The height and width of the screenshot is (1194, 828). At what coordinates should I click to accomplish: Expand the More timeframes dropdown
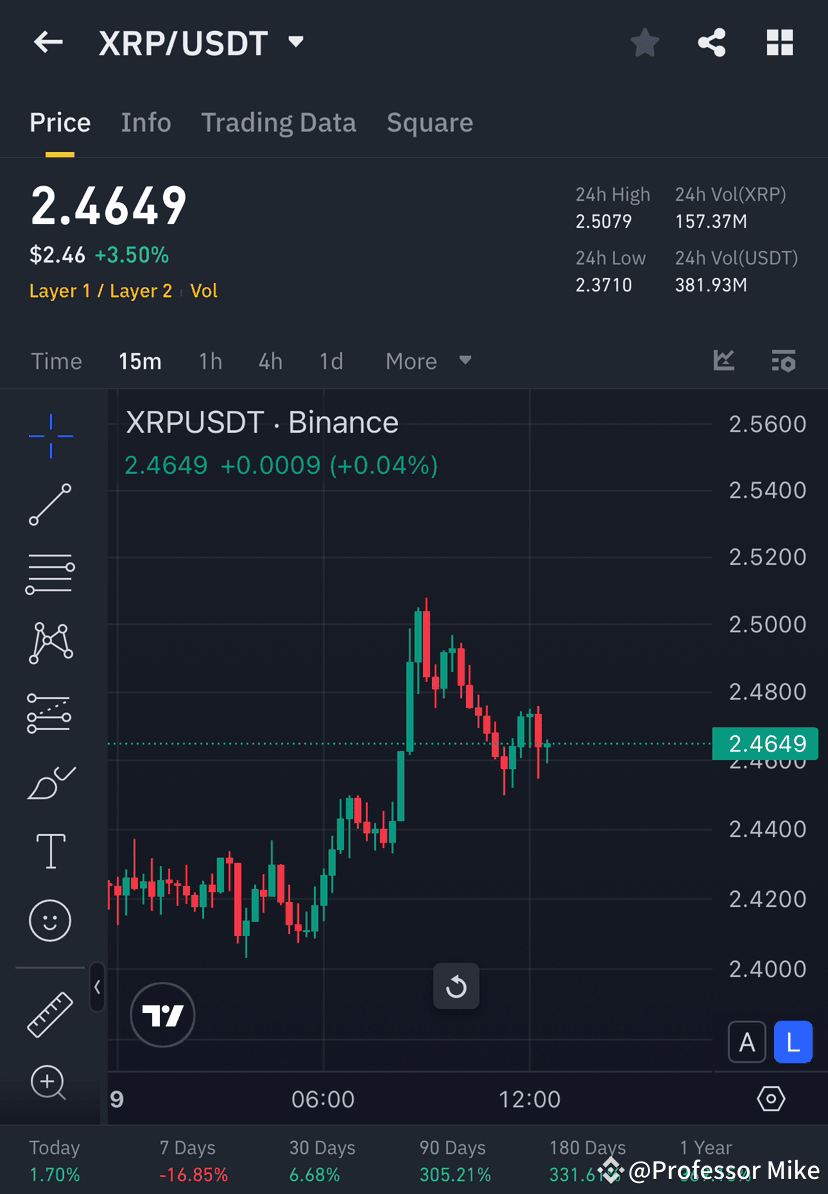(428, 361)
